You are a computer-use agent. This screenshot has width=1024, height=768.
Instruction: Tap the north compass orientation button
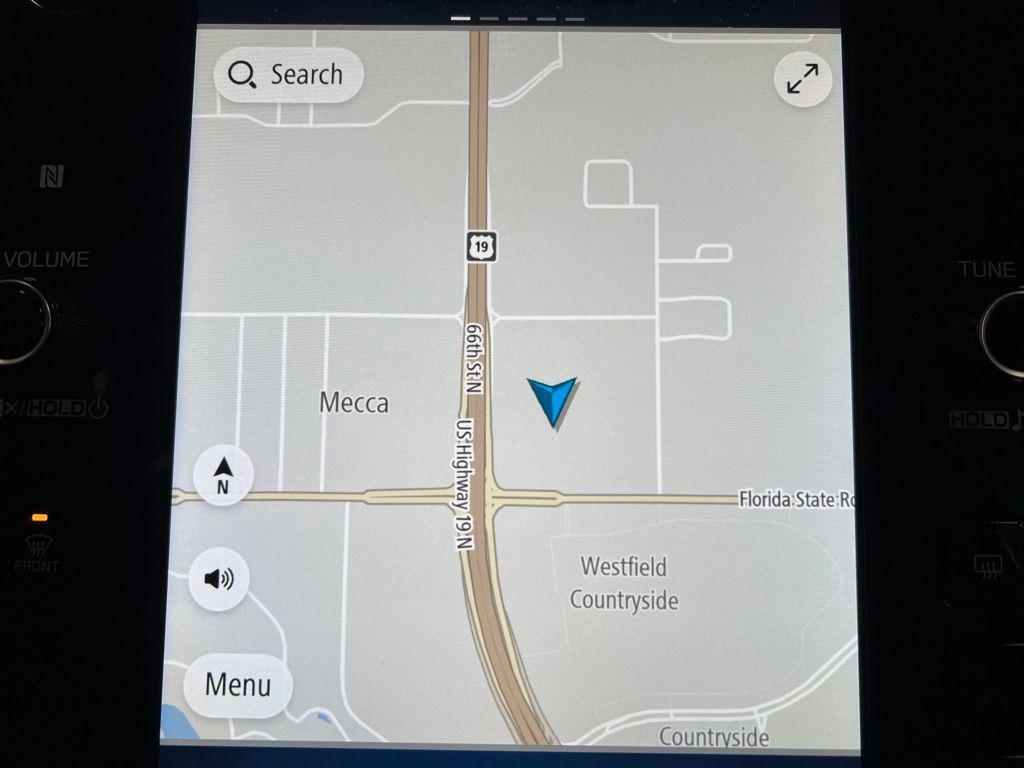point(223,475)
